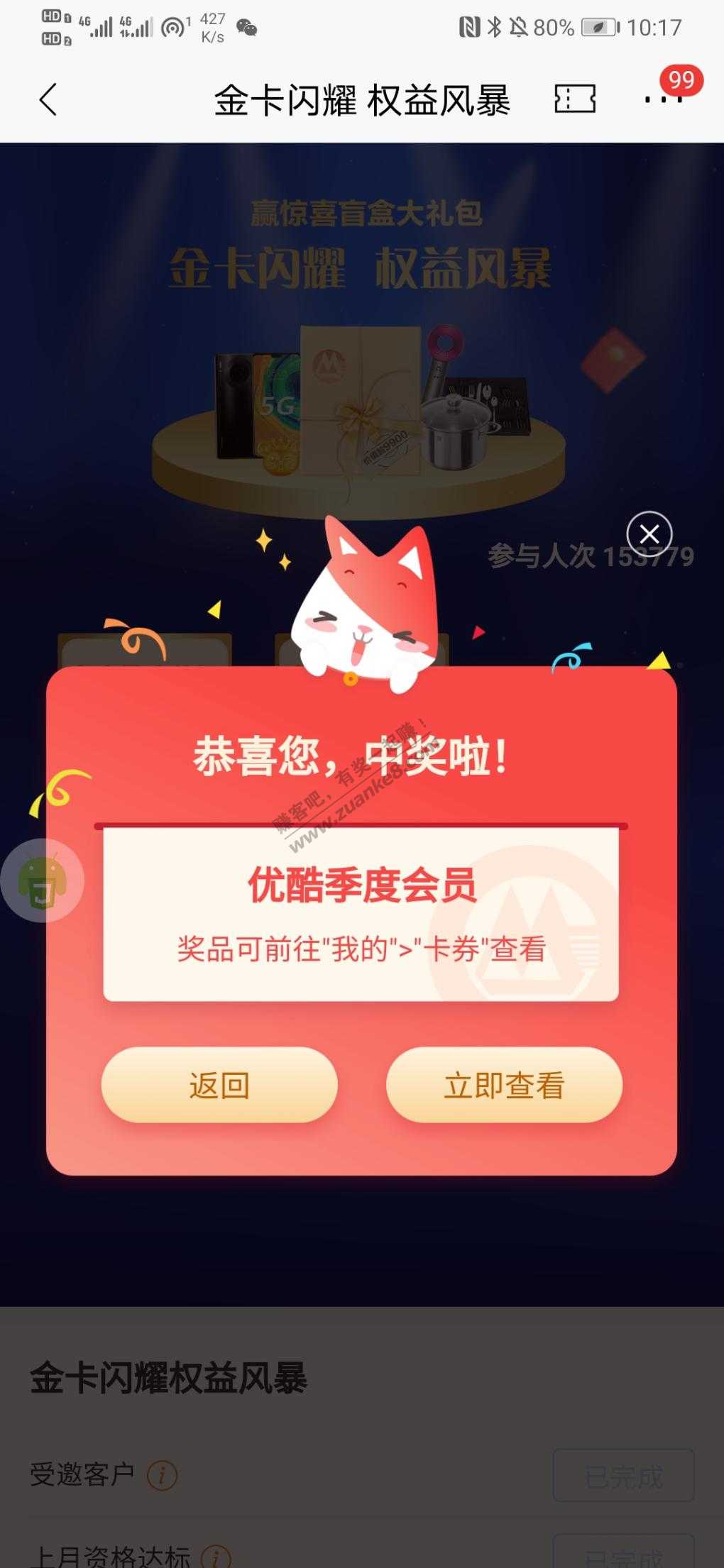Close the prize popup
724x1568 pixels.
pos(649,534)
